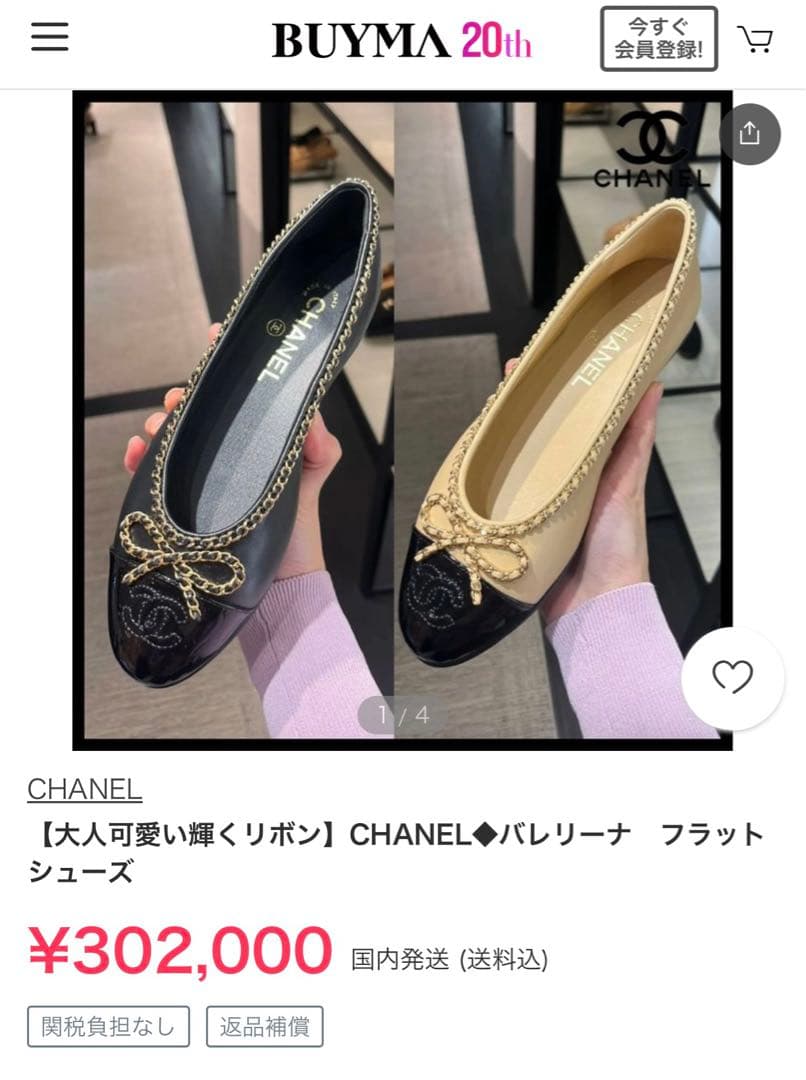Open the hamburger menu
The image size is (806, 1080).
pyautogui.click(x=49, y=38)
